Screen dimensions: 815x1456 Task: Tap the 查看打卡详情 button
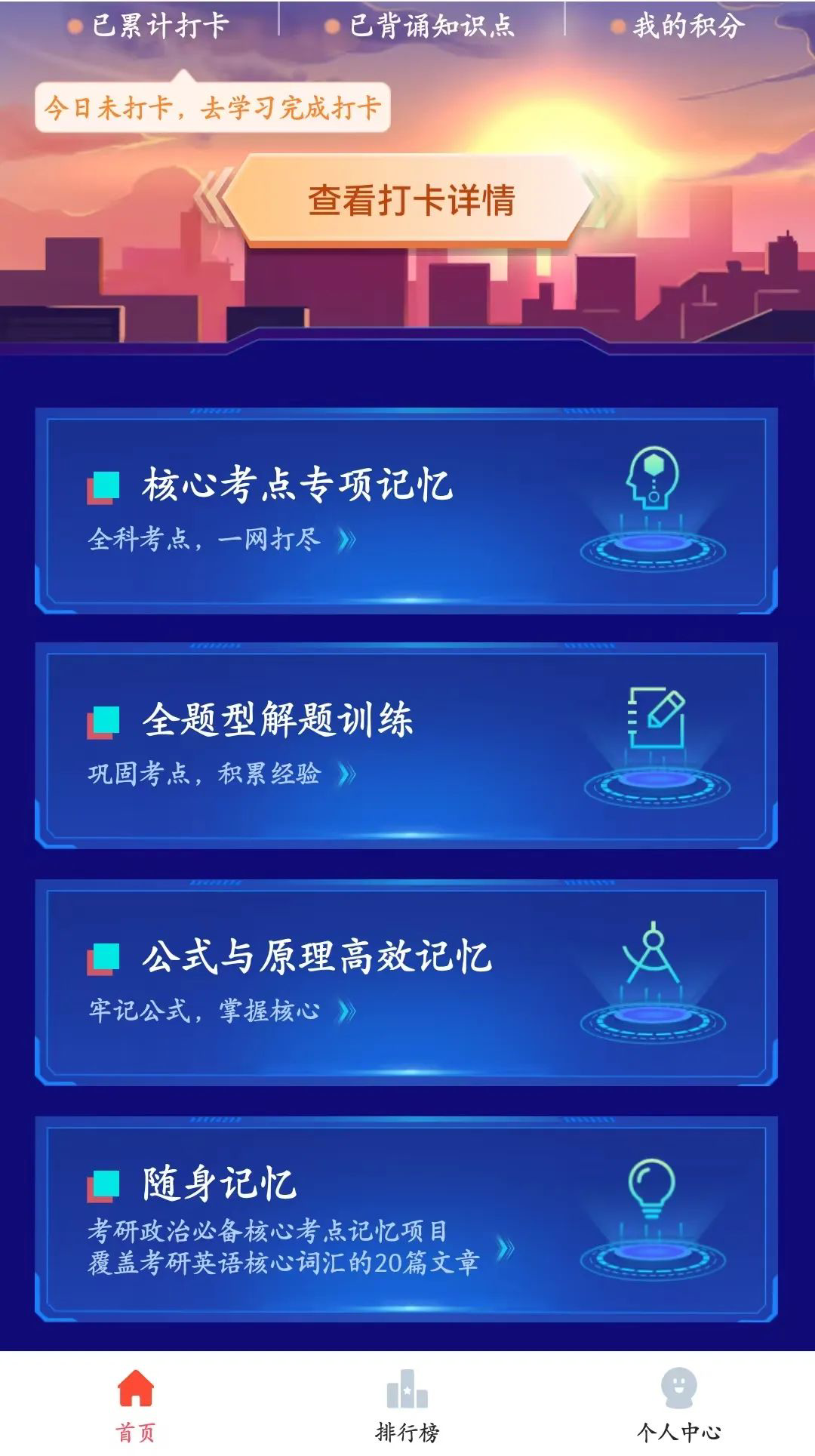coord(411,201)
